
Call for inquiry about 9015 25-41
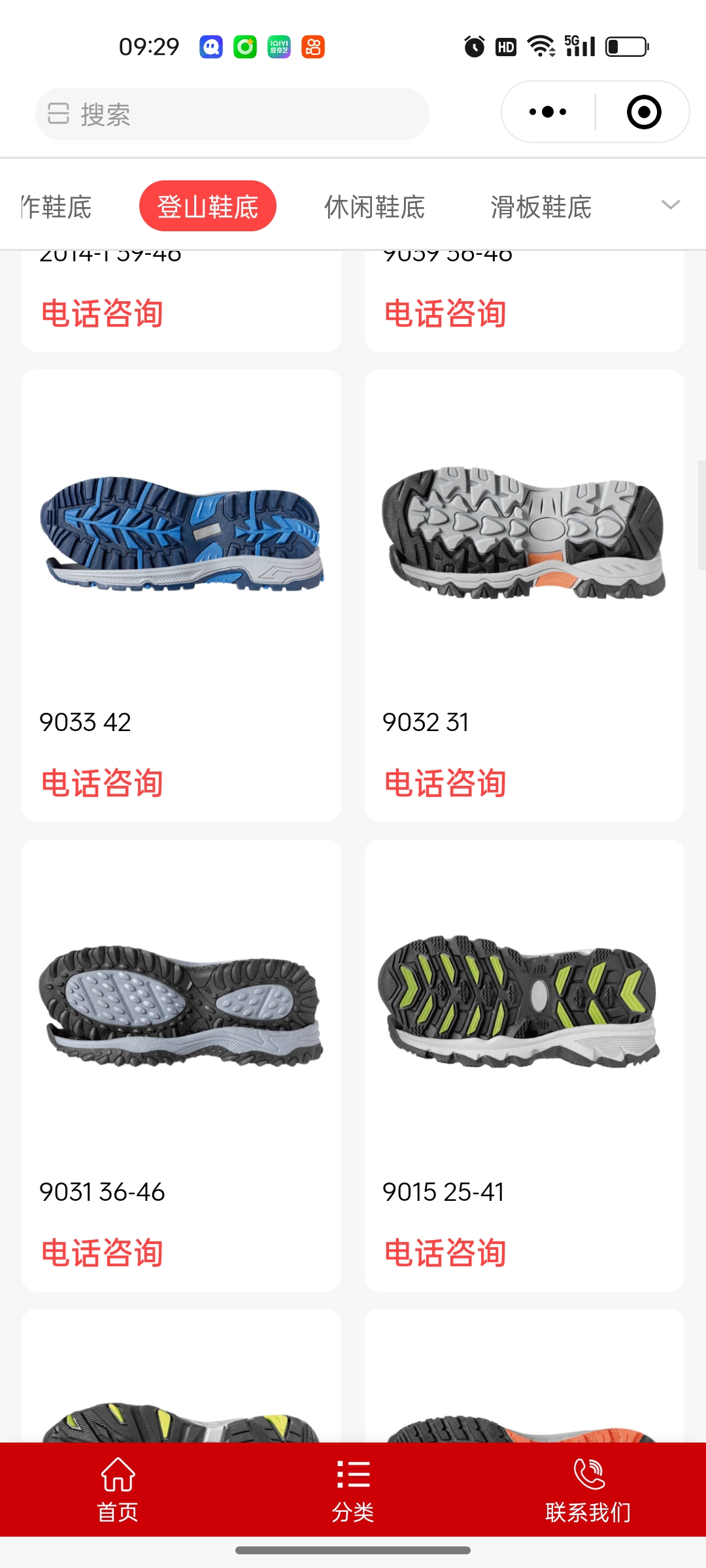coord(445,1252)
